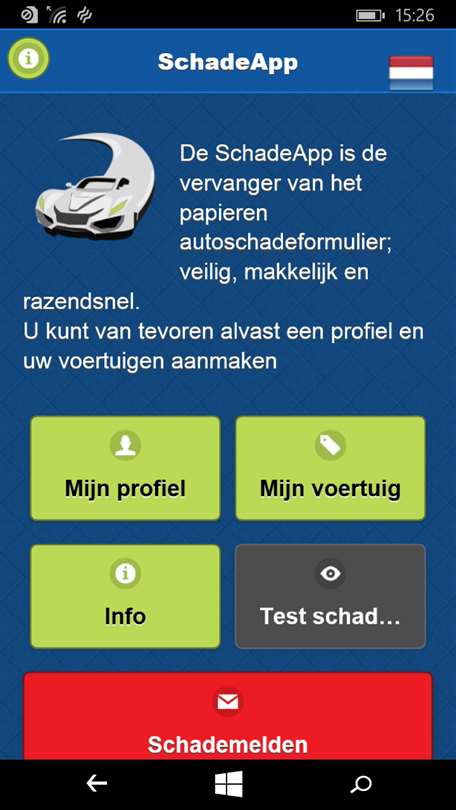Tap the info icon in the header
456x810 pixels.
28,58
